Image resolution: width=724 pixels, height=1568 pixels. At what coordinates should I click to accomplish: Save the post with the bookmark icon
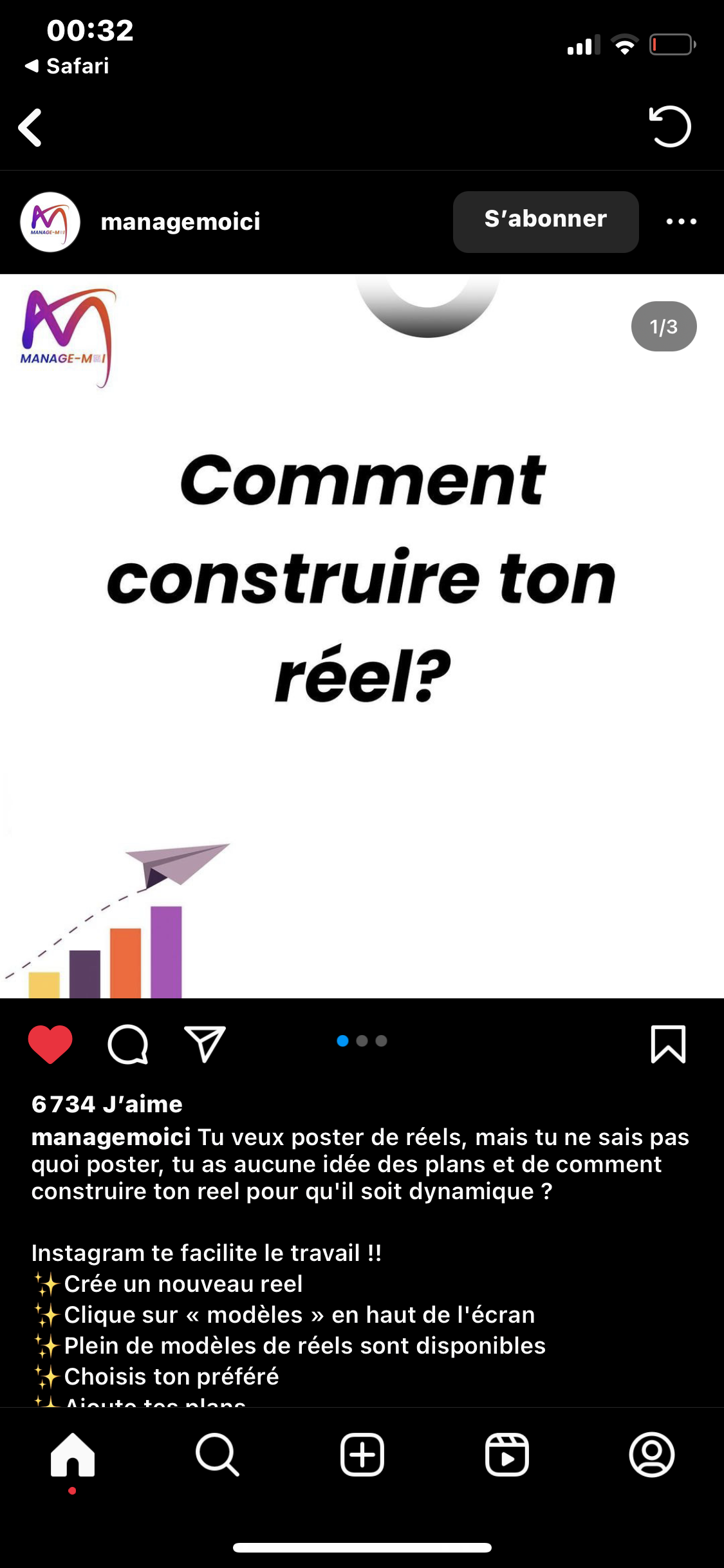[x=668, y=1043]
